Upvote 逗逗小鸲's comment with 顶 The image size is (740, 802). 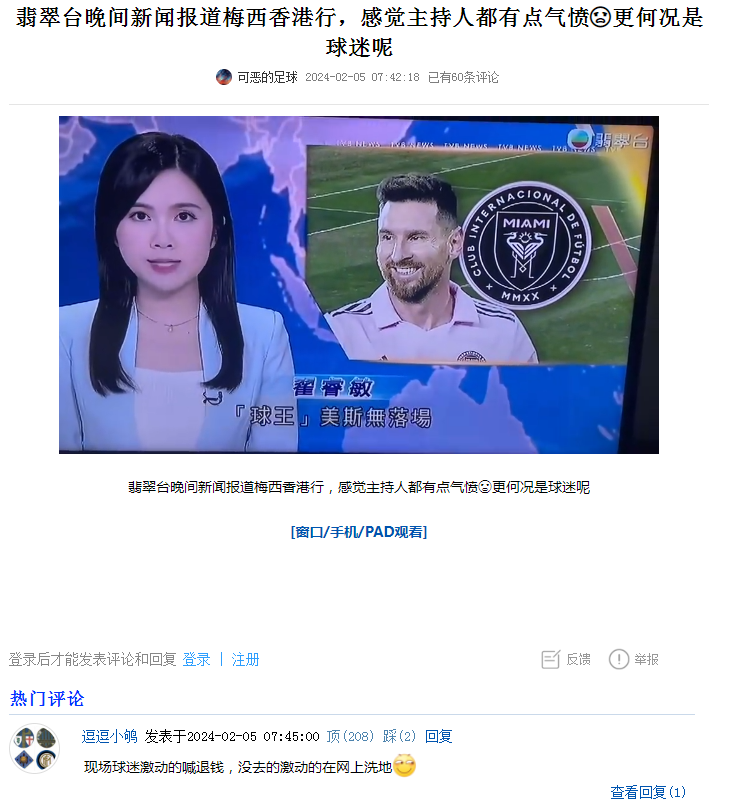(350, 736)
